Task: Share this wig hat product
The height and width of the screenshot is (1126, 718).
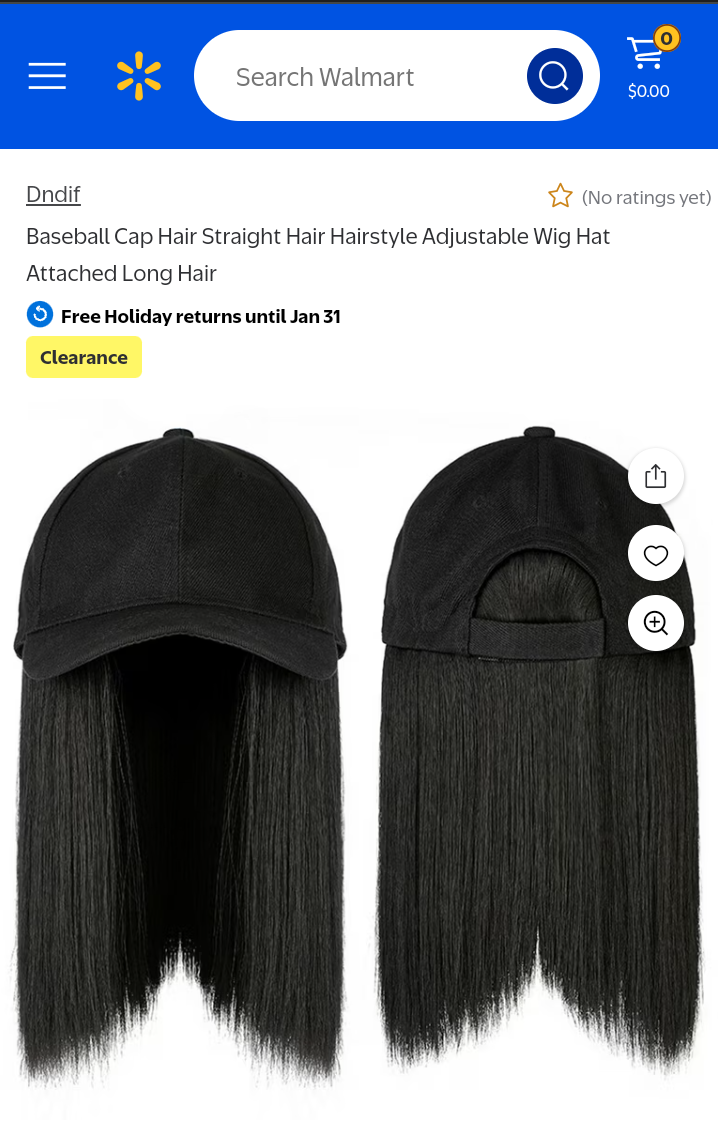Action: (x=656, y=476)
